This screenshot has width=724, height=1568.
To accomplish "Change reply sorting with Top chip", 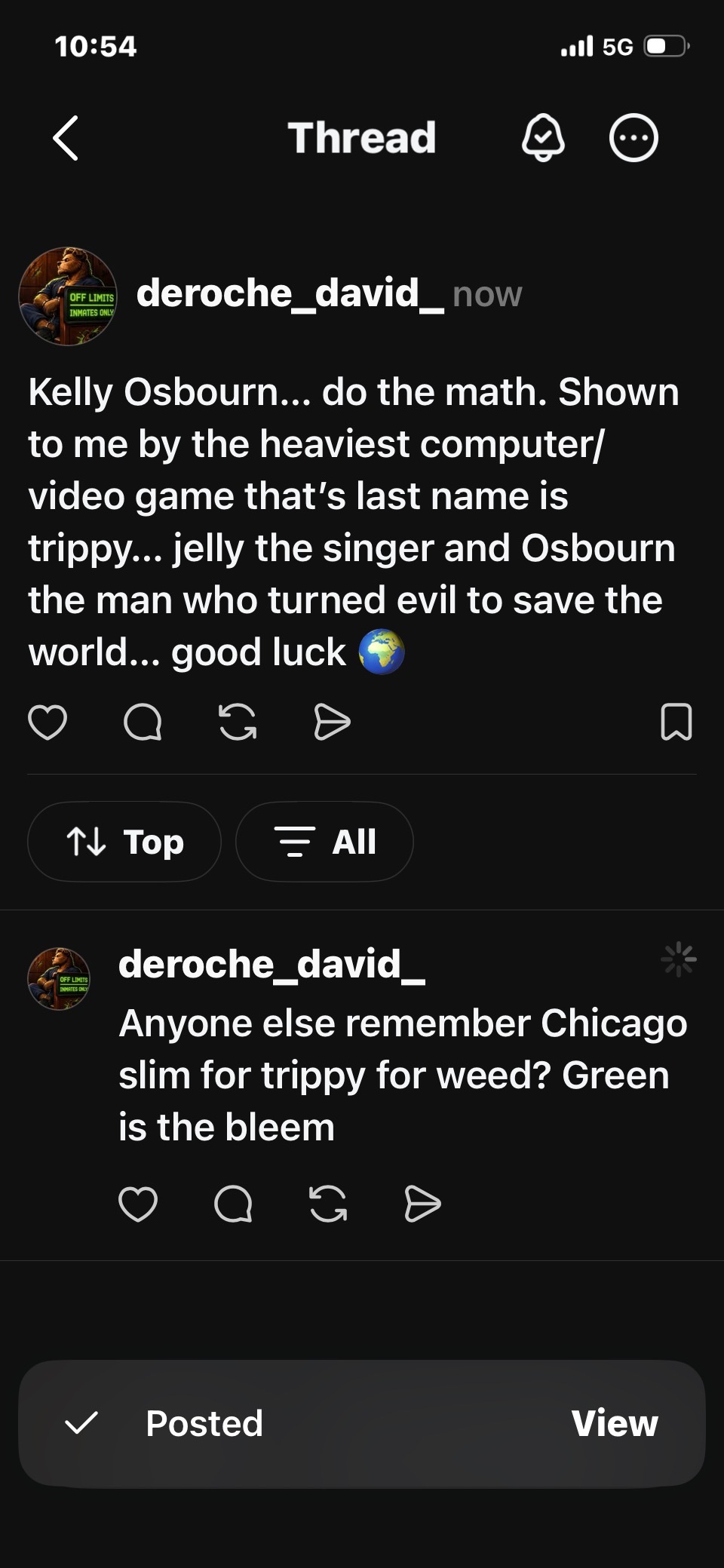I will point(124,841).
